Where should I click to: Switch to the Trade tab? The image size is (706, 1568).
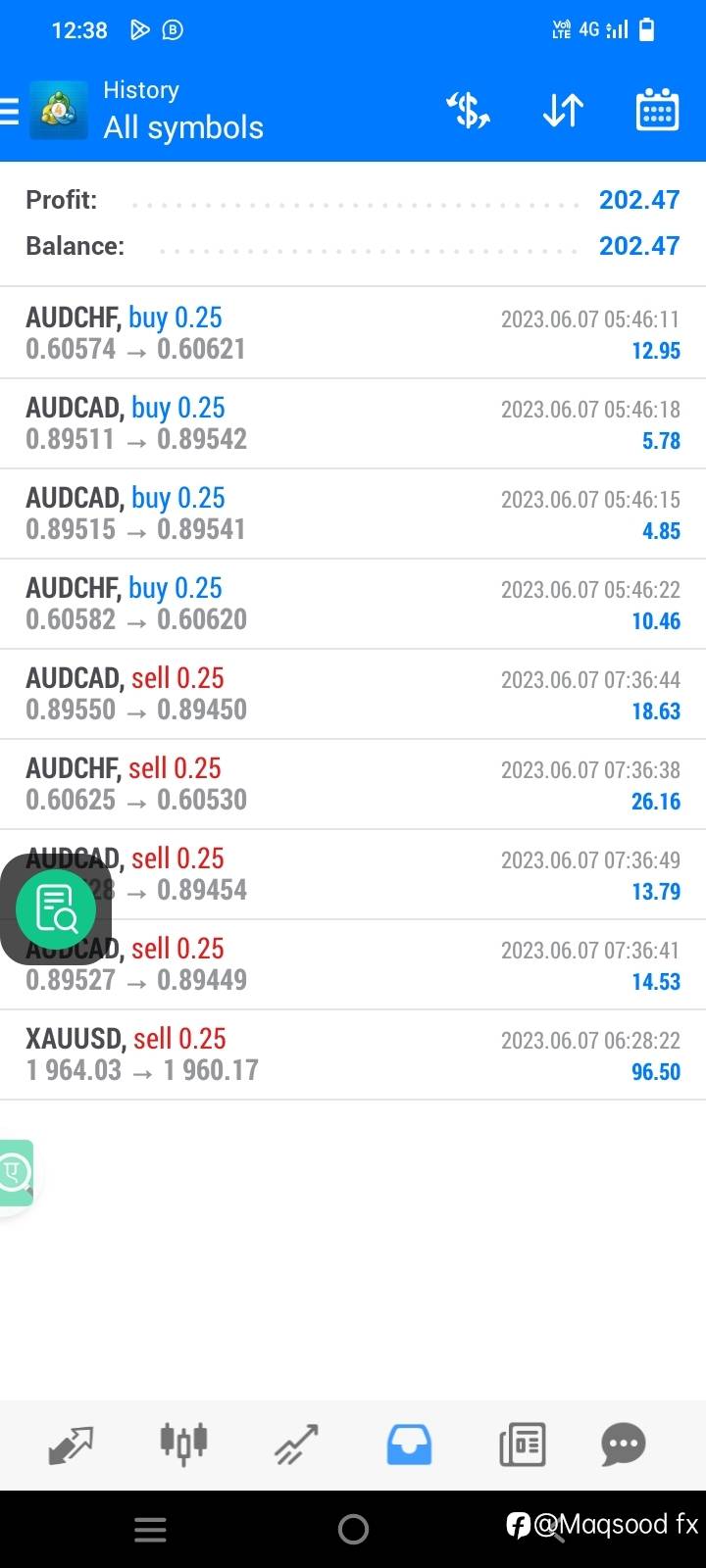[296, 1445]
